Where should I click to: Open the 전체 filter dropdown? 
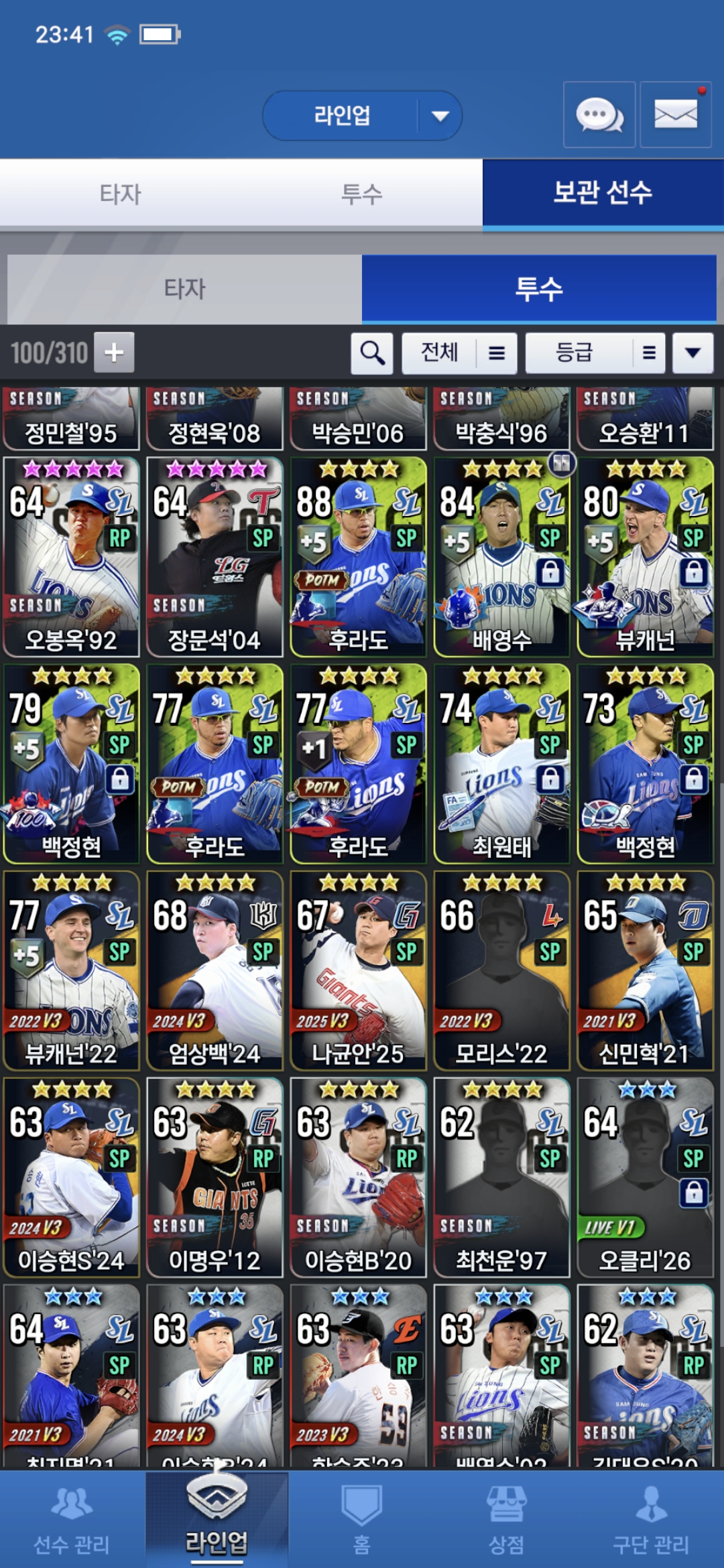(459, 352)
